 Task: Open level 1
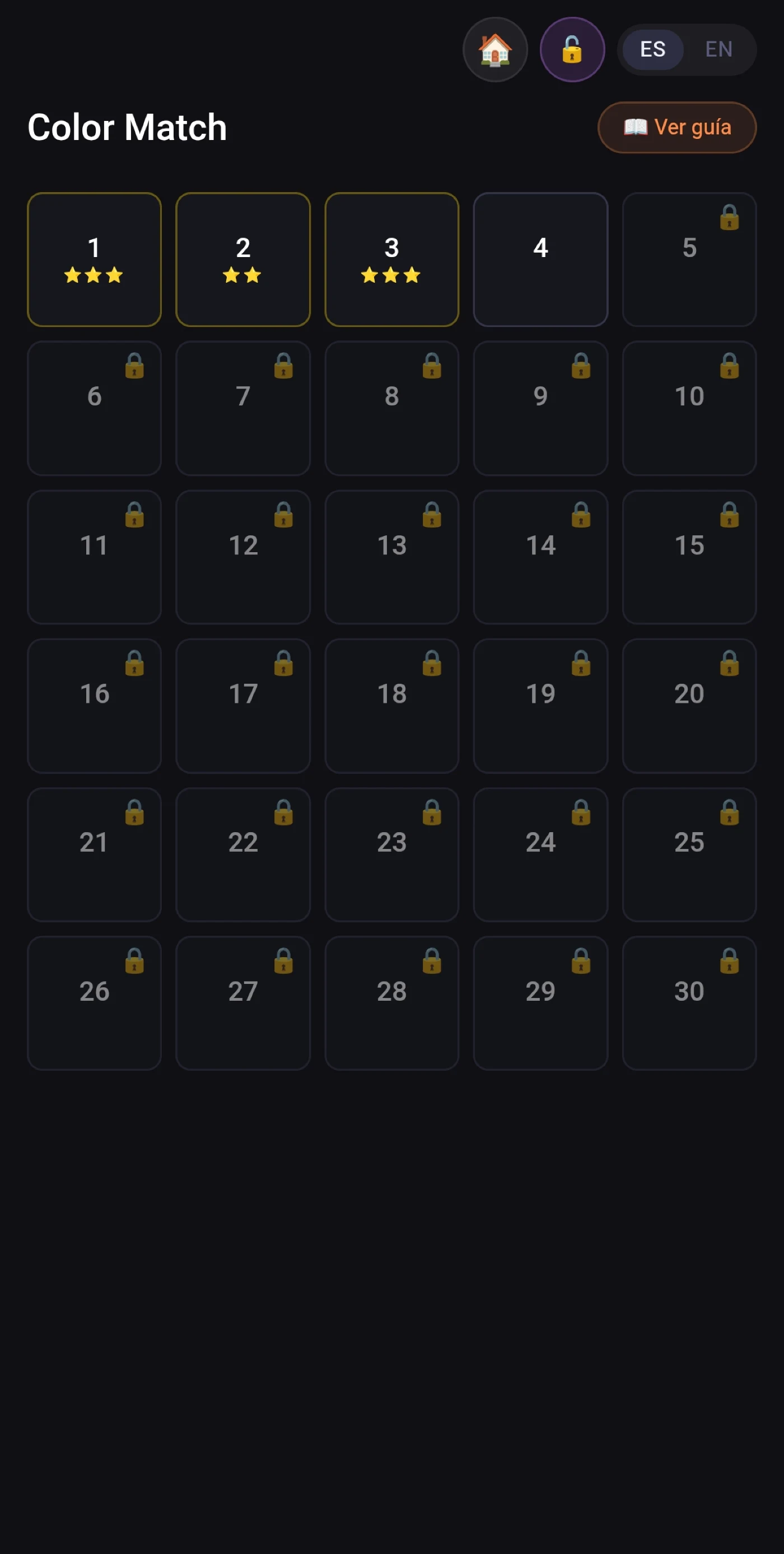coord(94,259)
